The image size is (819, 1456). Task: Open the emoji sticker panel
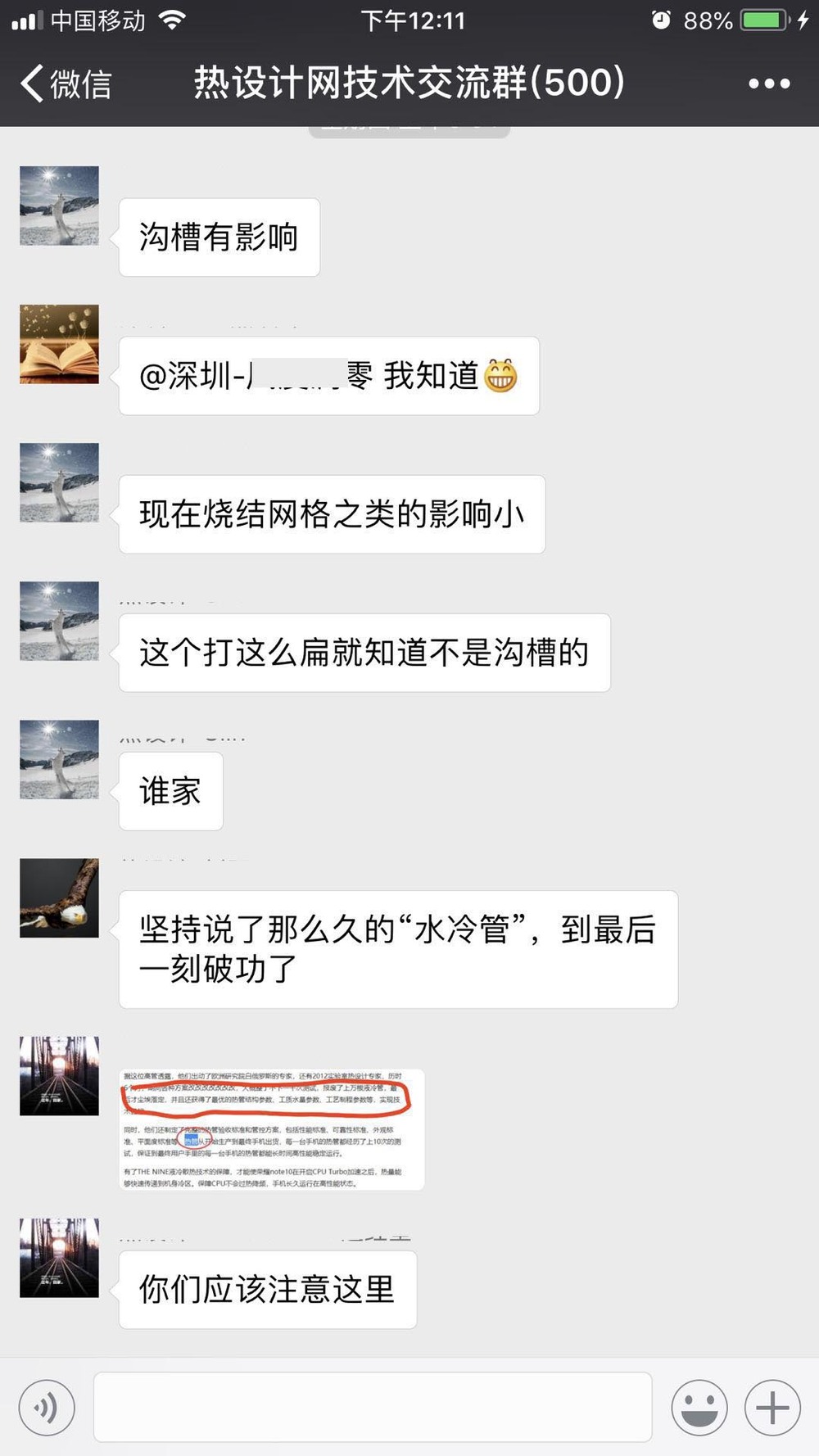tap(699, 1408)
